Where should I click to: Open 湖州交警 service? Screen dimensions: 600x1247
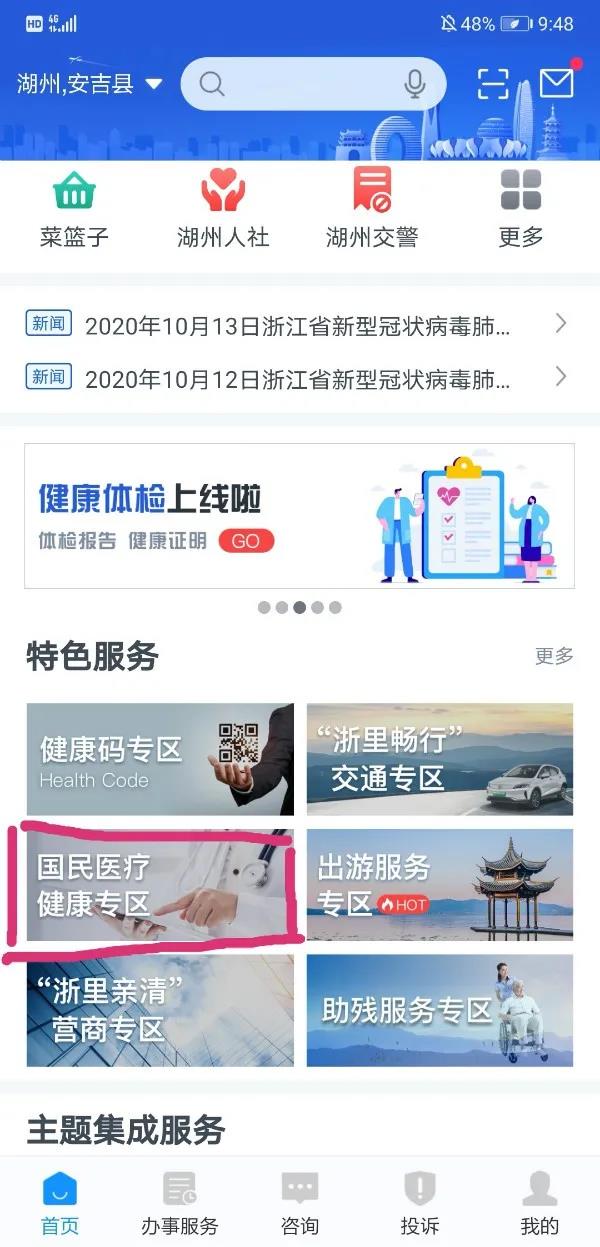372,209
